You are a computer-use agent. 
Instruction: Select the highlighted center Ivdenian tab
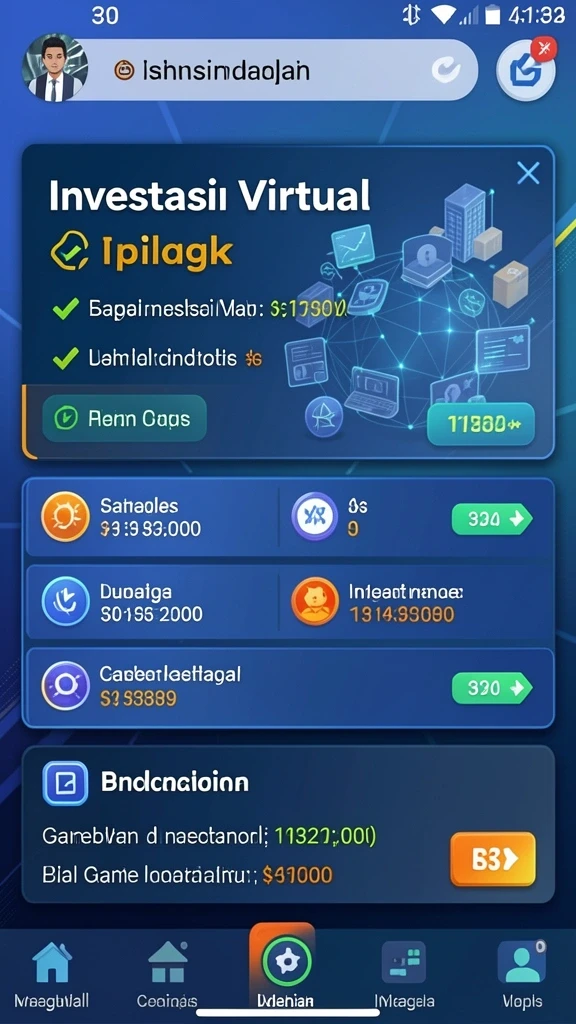285,968
